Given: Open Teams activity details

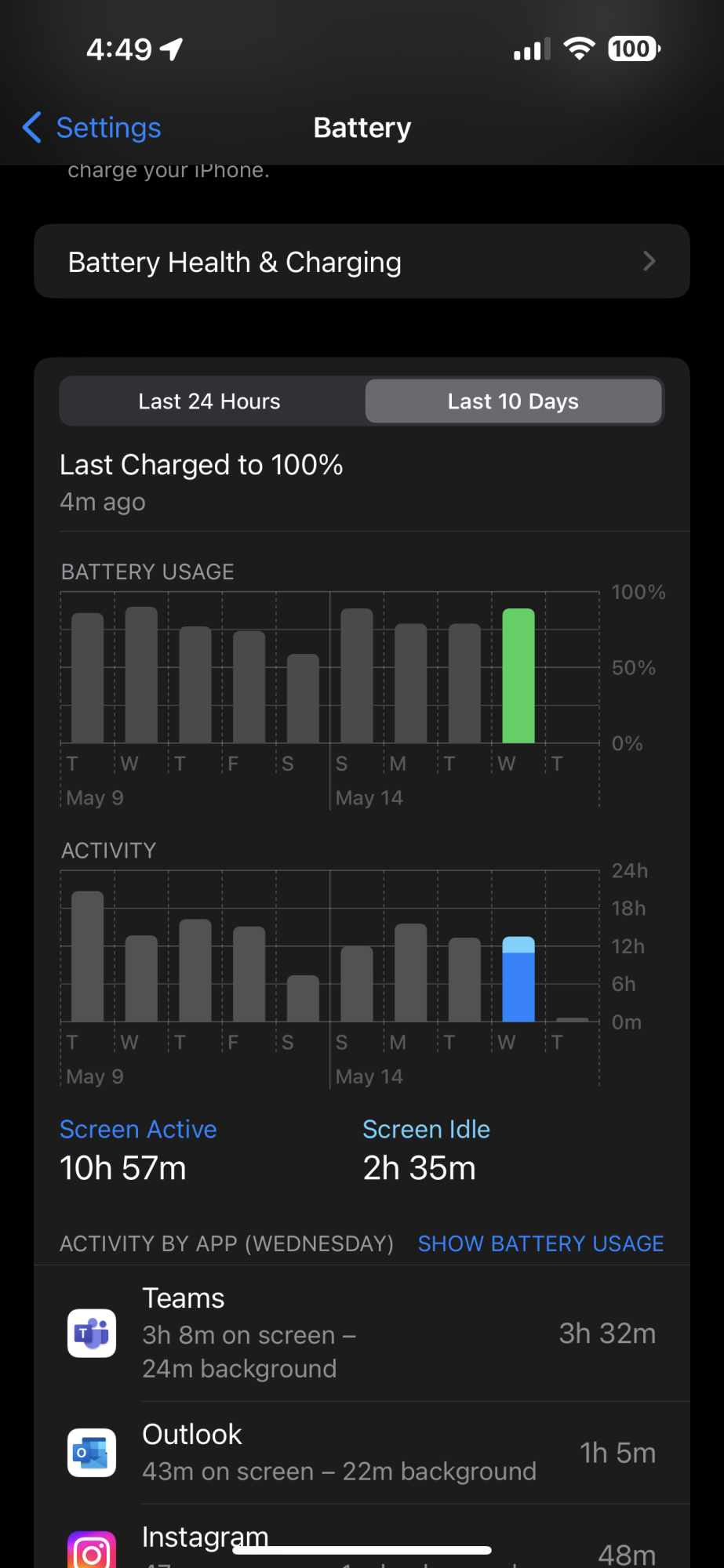Looking at the screenshot, I should pyautogui.click(x=362, y=1334).
